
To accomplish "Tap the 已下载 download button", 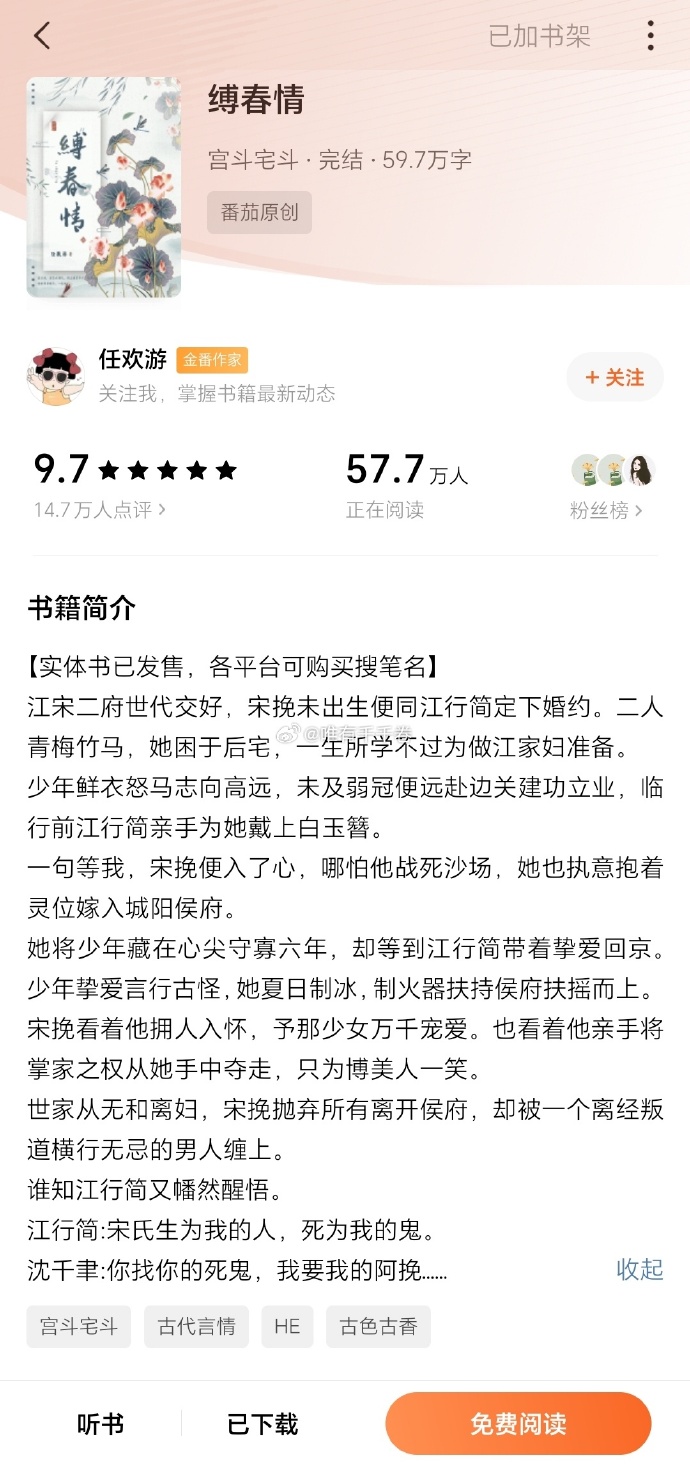I will point(263,1424).
